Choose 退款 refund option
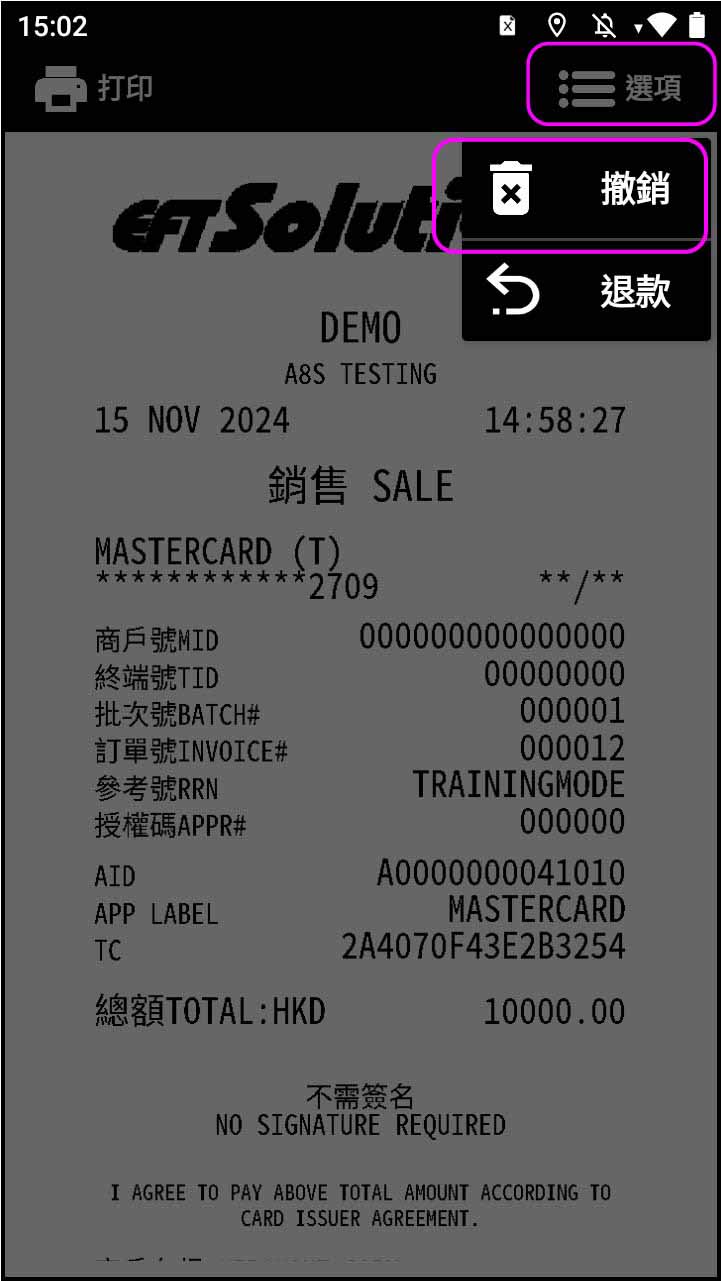The width and height of the screenshot is (721, 1281). 585,292
